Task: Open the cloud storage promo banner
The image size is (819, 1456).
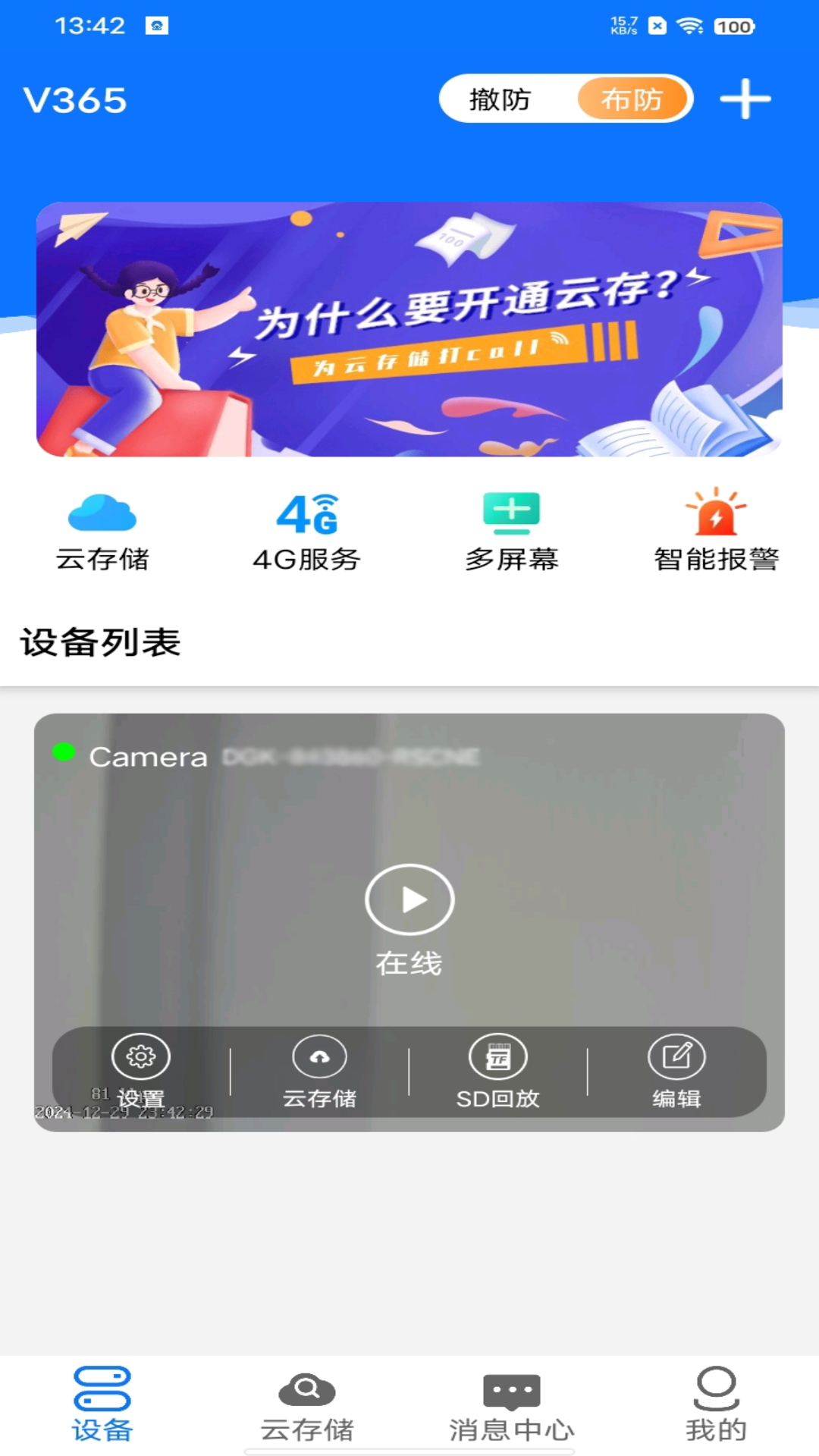Action: pos(409,328)
